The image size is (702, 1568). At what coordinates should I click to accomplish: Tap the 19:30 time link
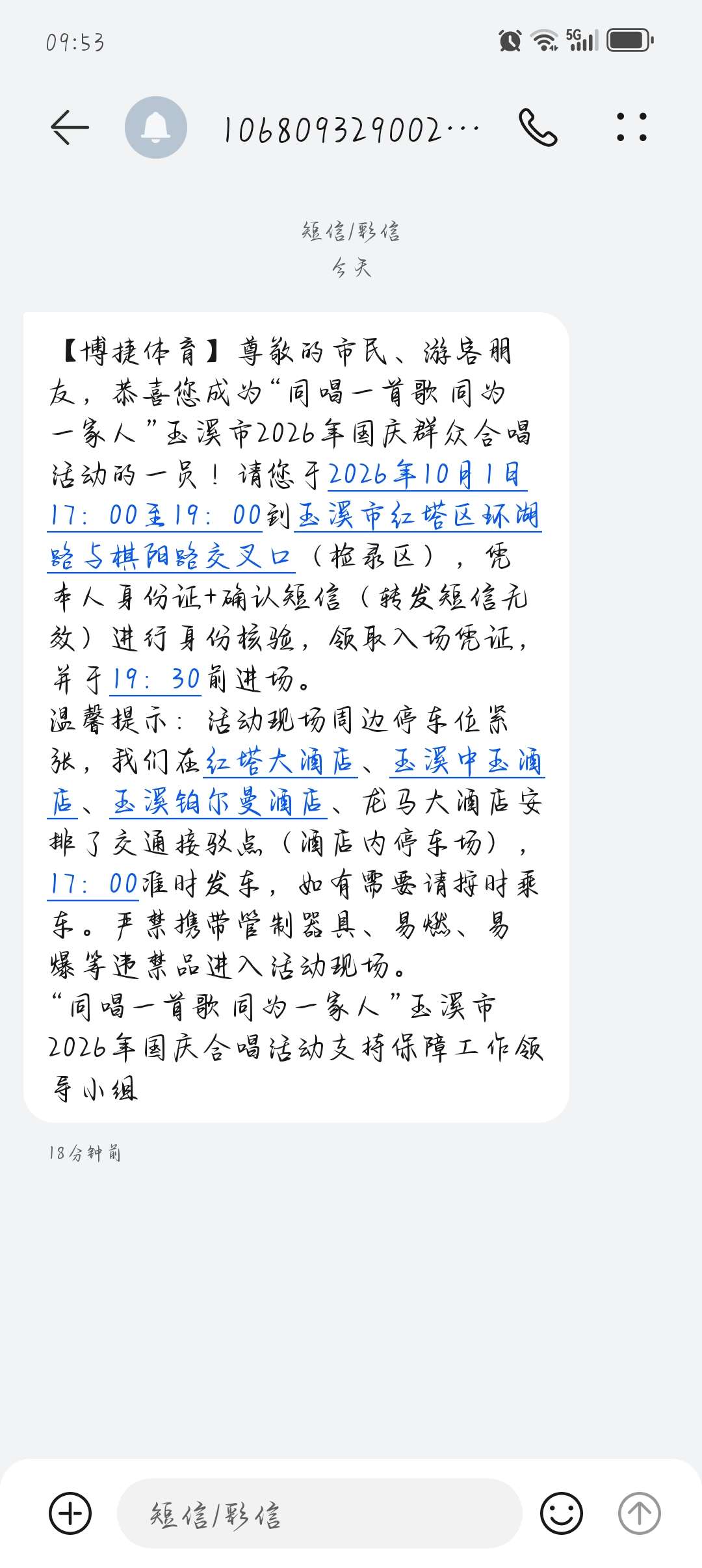click(x=156, y=679)
